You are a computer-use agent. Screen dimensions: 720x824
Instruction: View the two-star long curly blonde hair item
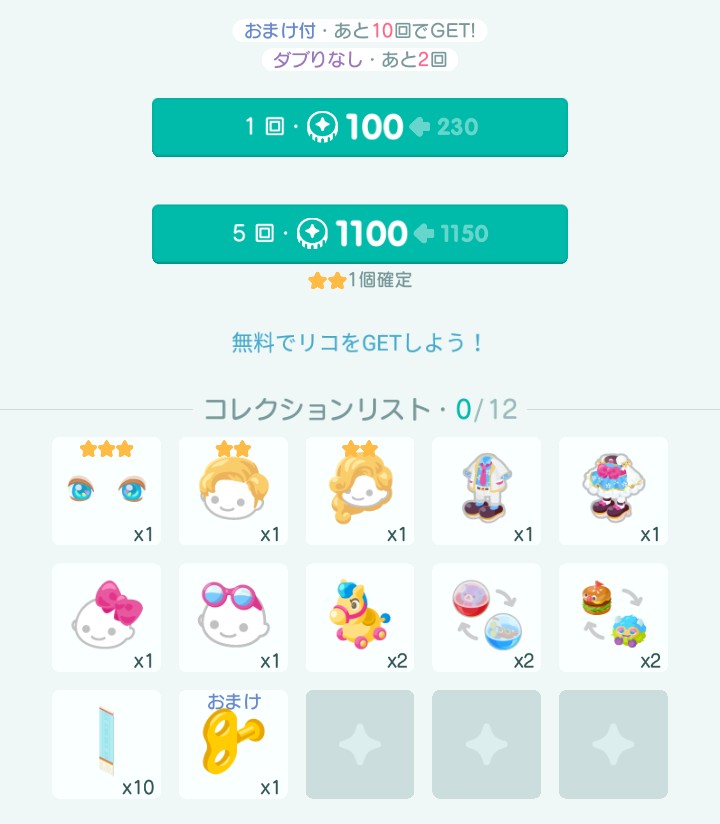click(359, 491)
